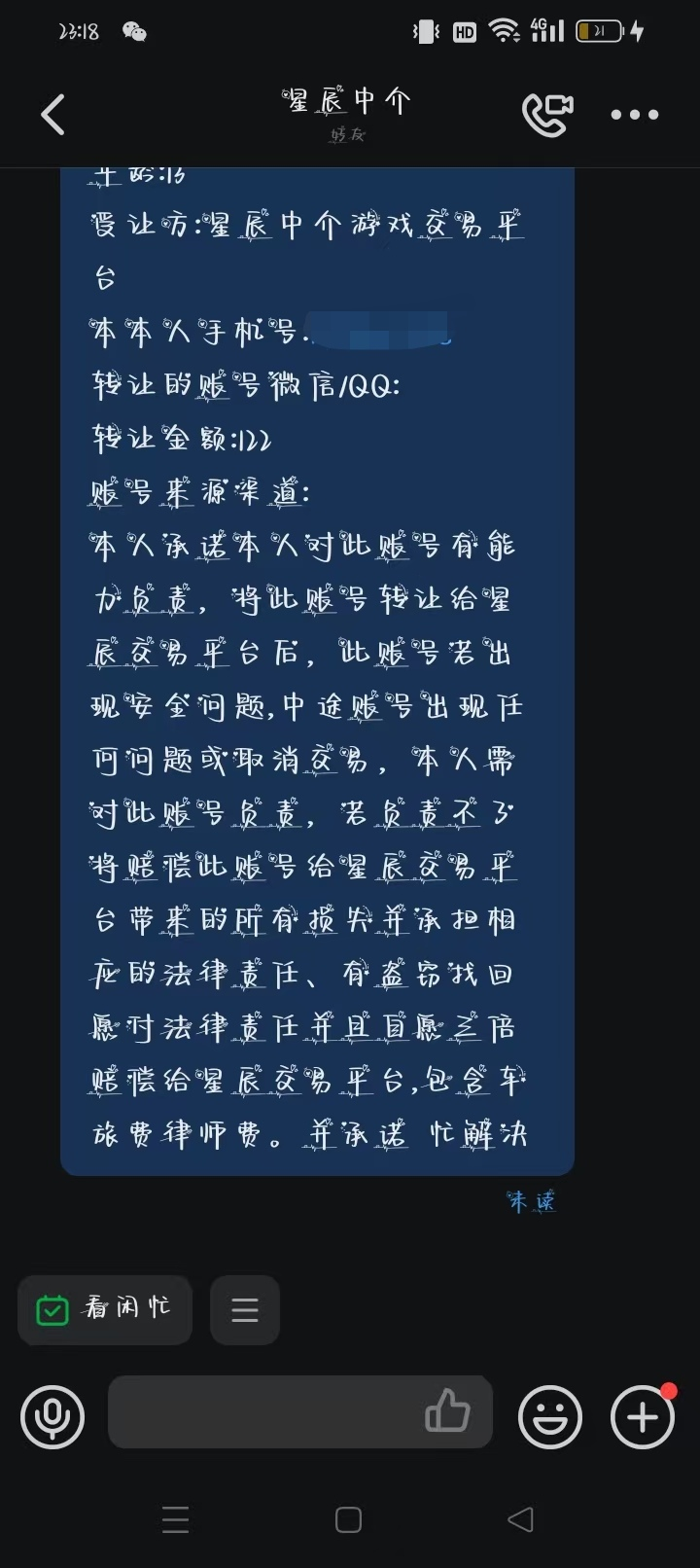The image size is (700, 1568).
Task: Open the three-dot chat settings menu
Action: click(635, 115)
